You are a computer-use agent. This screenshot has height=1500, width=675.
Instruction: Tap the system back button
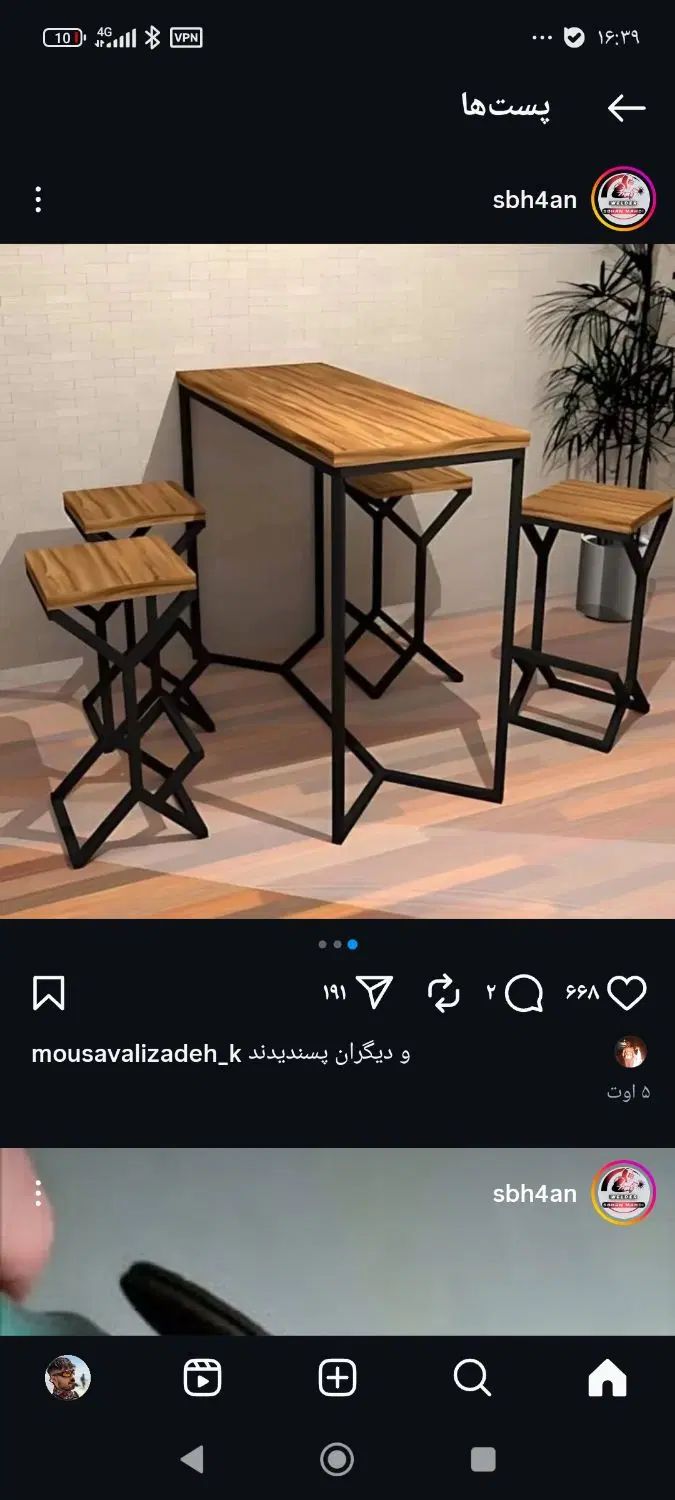192,1459
